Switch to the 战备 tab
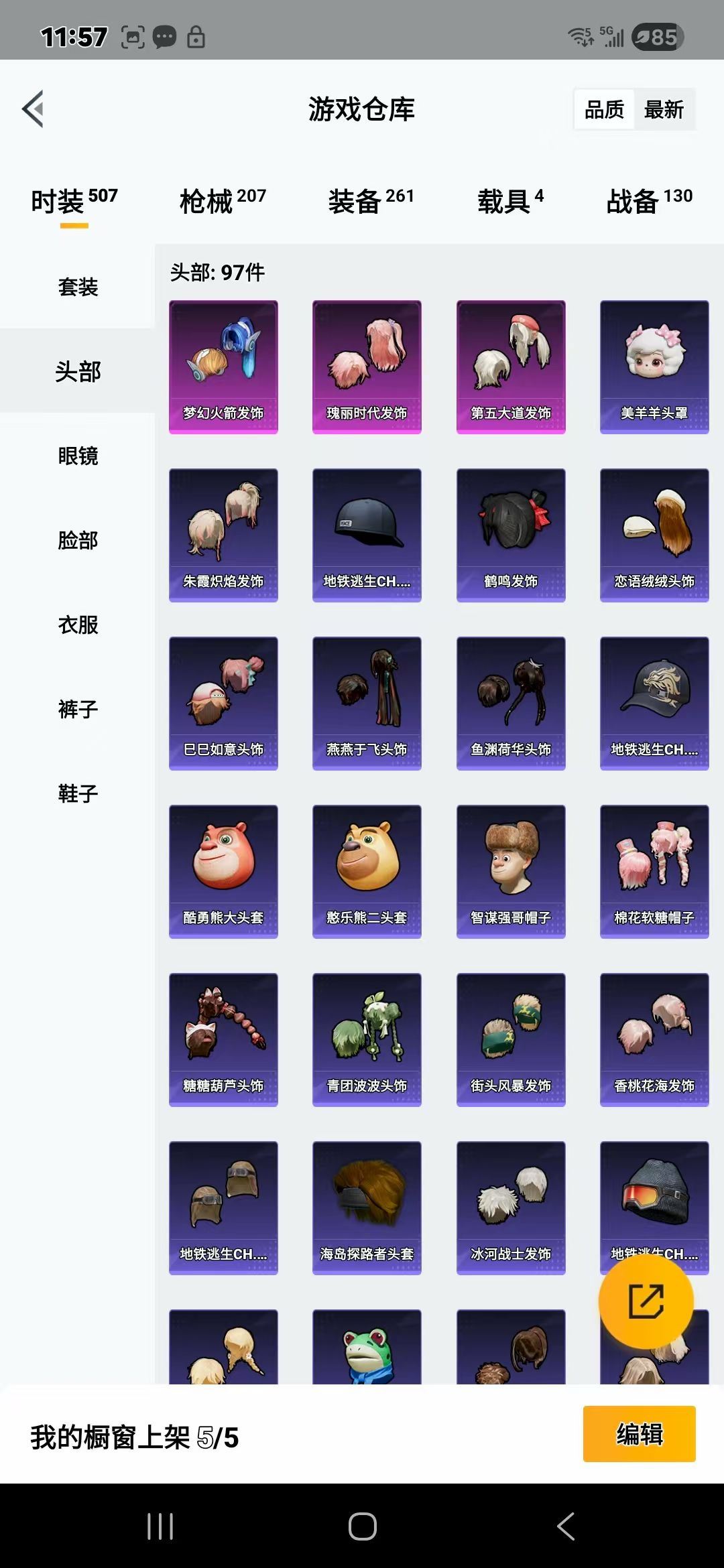724x1568 pixels. pos(649,200)
